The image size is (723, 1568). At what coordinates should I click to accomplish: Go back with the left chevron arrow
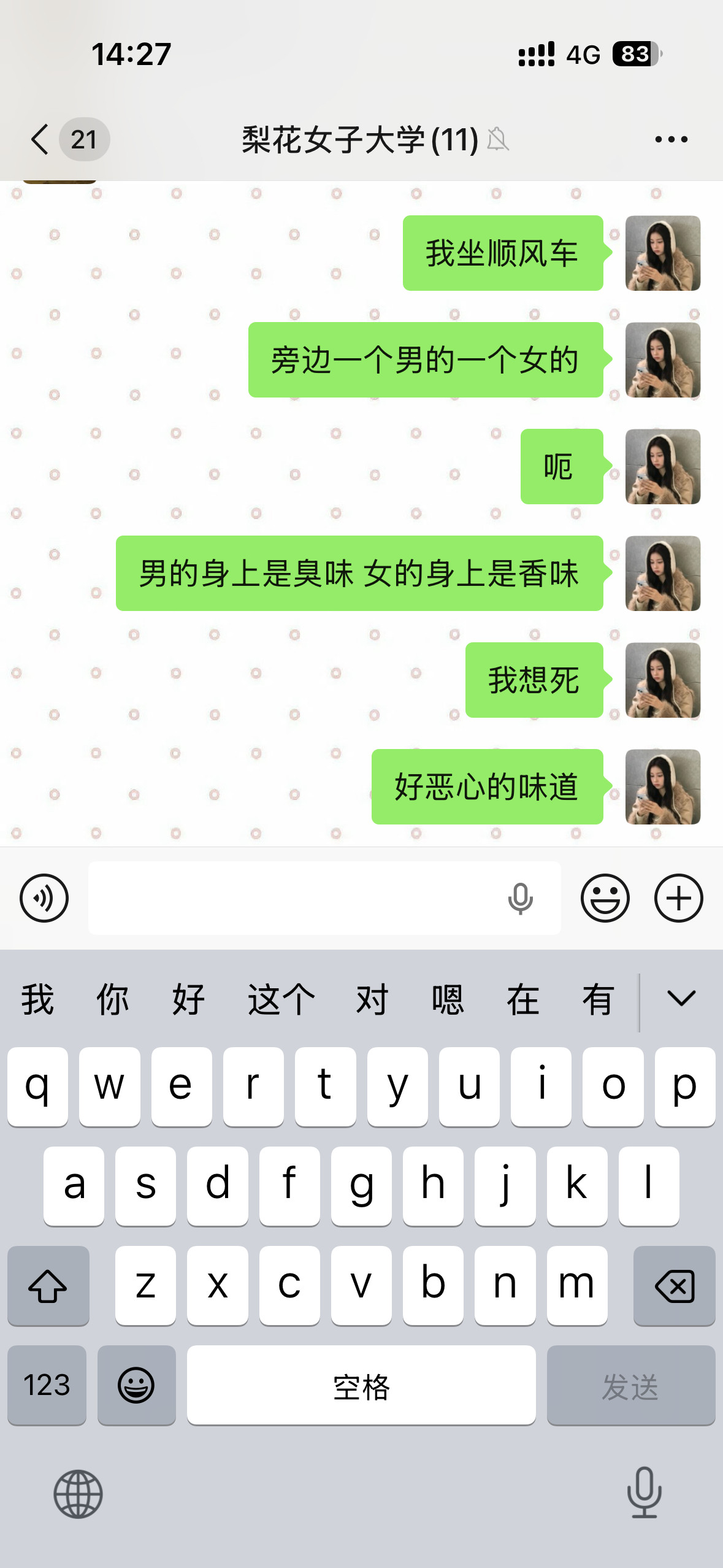[39, 139]
